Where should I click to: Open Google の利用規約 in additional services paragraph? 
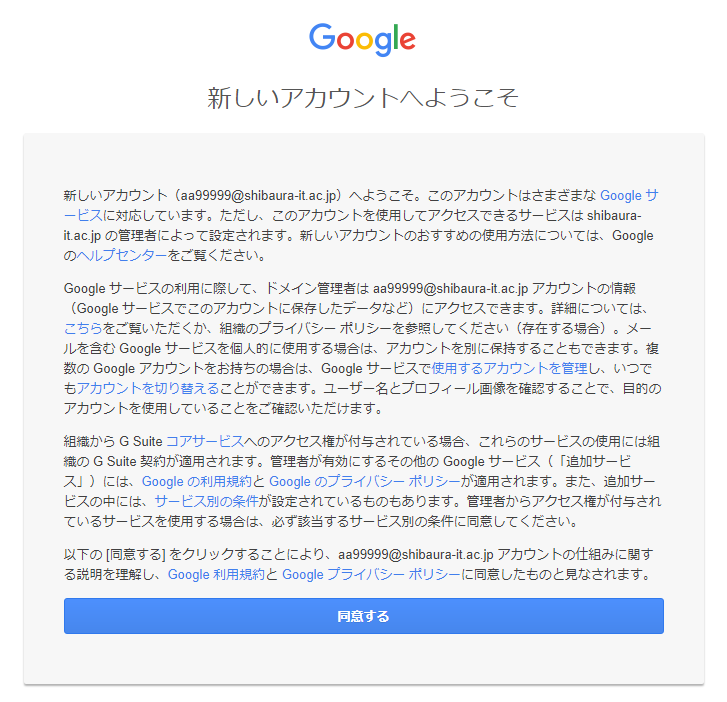pyautogui.click(x=196, y=482)
